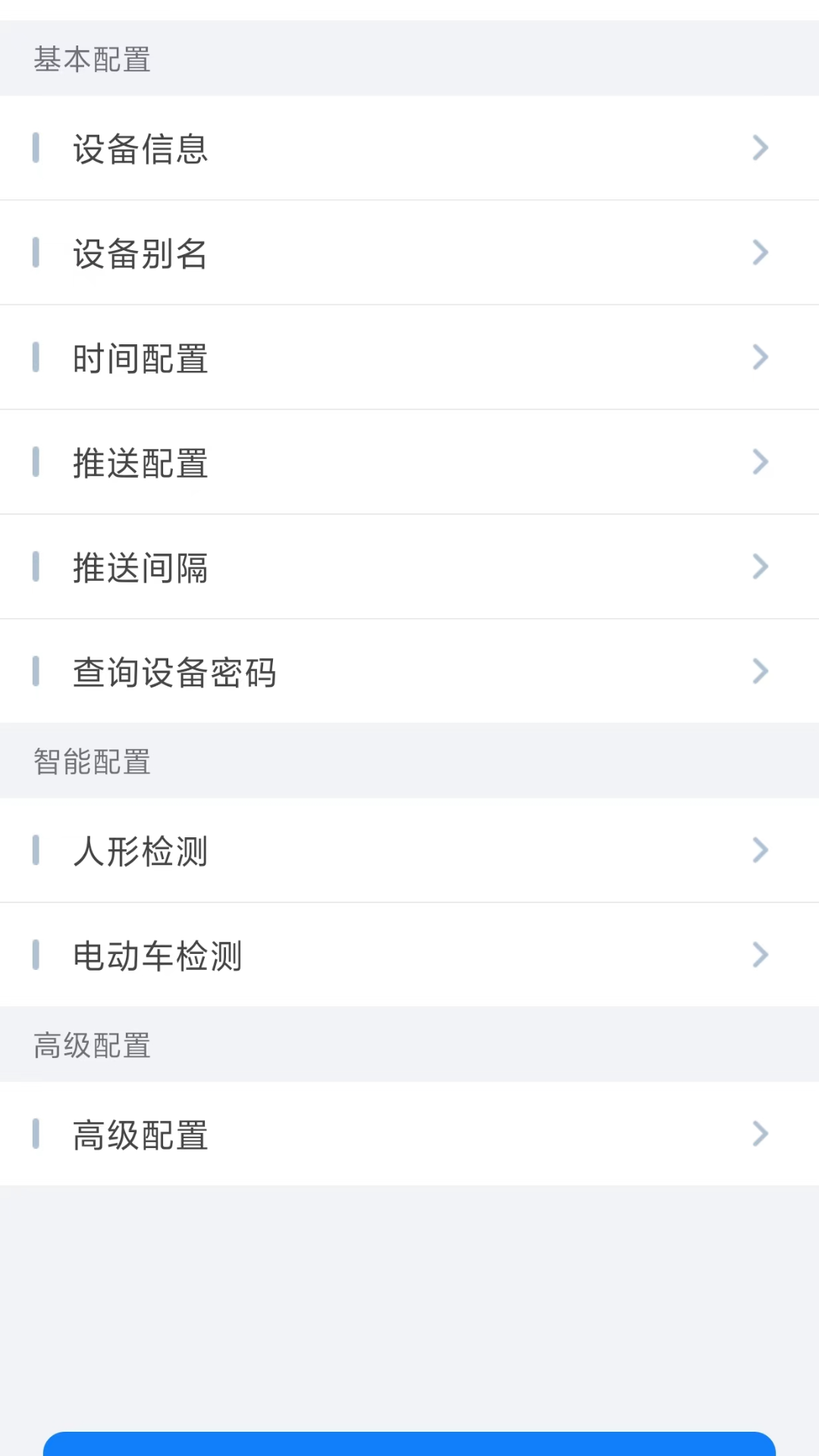
Task: Open 查询设备密码 to view device password
Action: (409, 671)
